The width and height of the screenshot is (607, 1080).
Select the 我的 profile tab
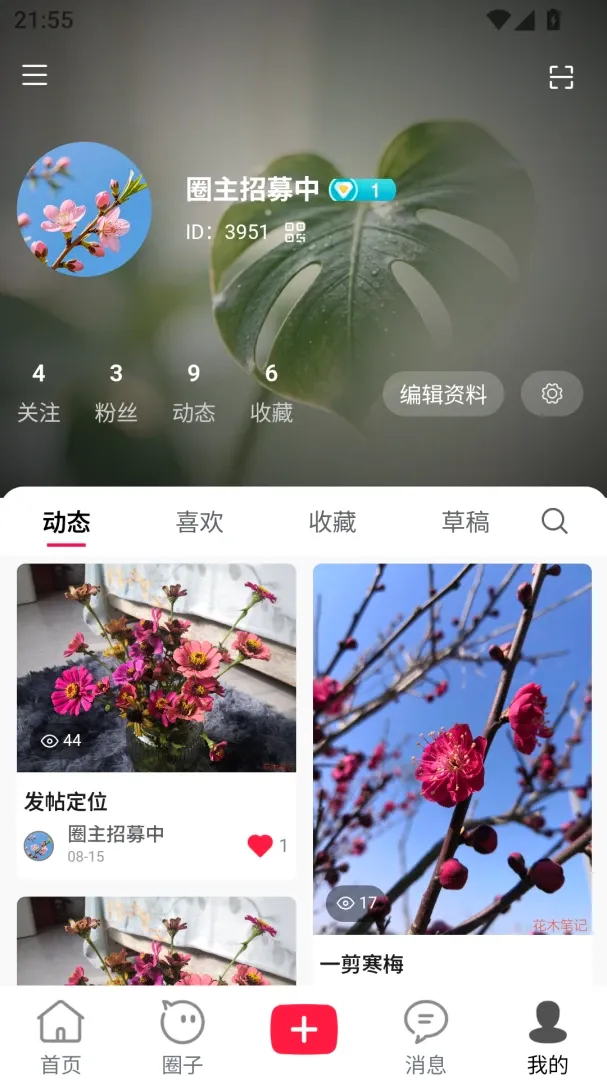point(548,1037)
